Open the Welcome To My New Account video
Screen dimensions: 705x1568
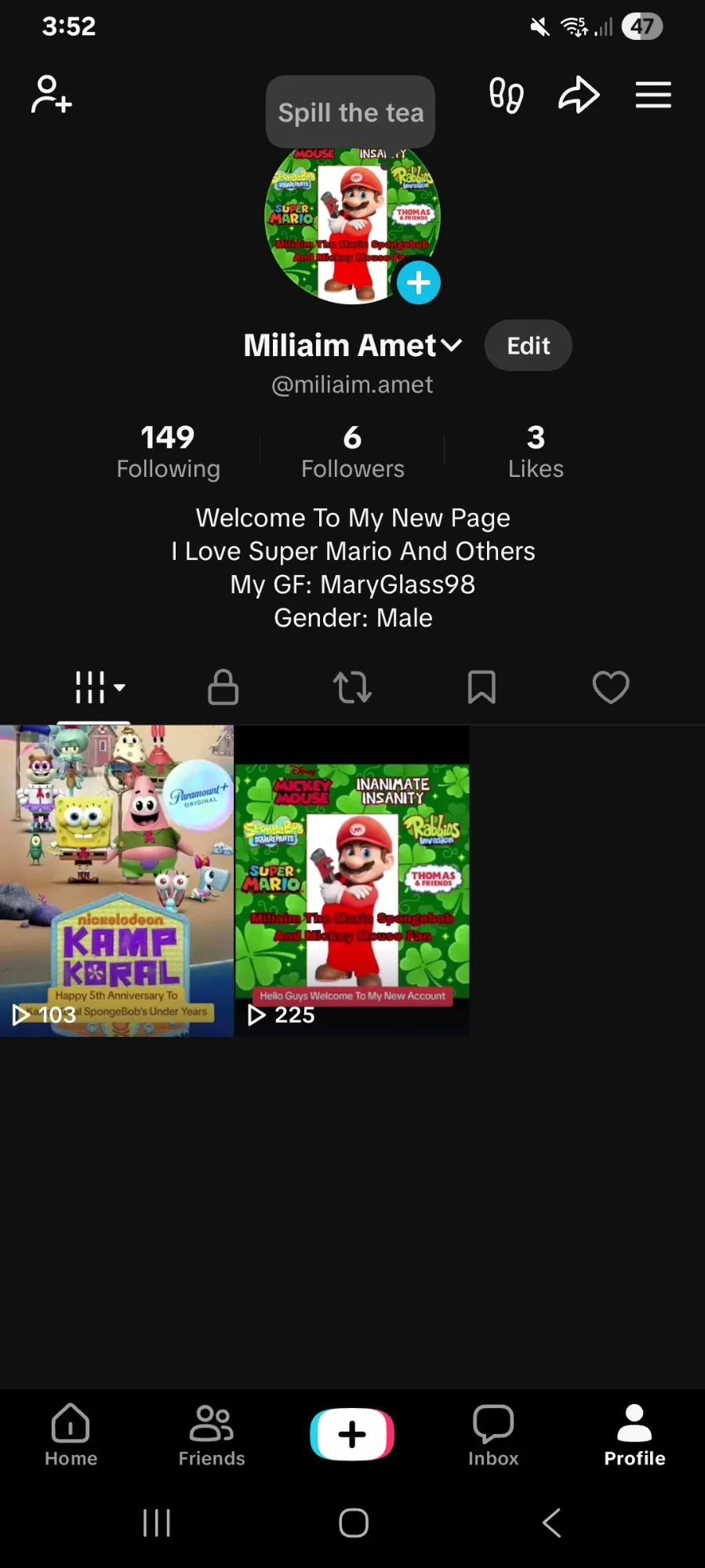(352, 880)
